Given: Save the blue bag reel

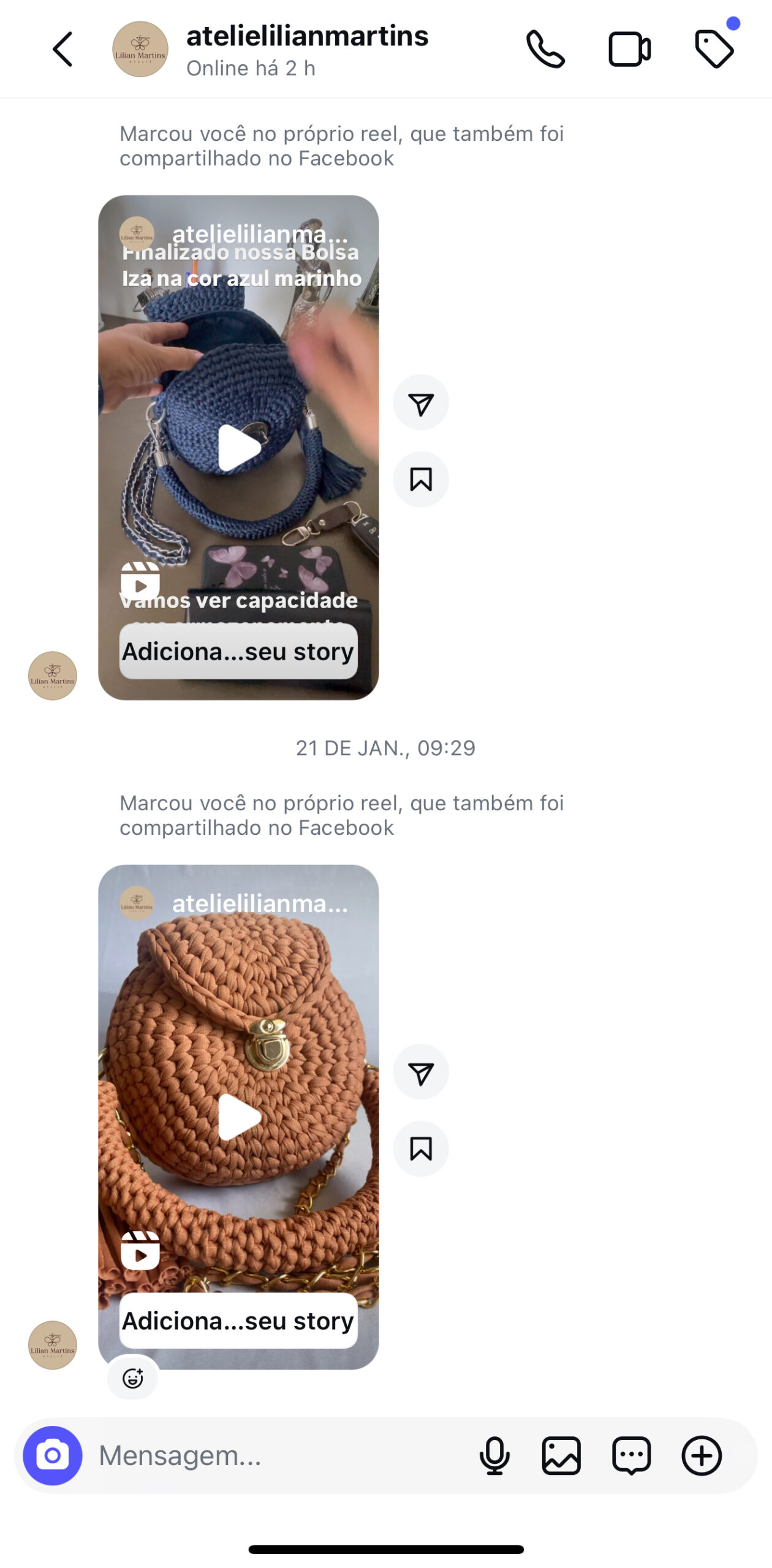Looking at the screenshot, I should [x=421, y=480].
